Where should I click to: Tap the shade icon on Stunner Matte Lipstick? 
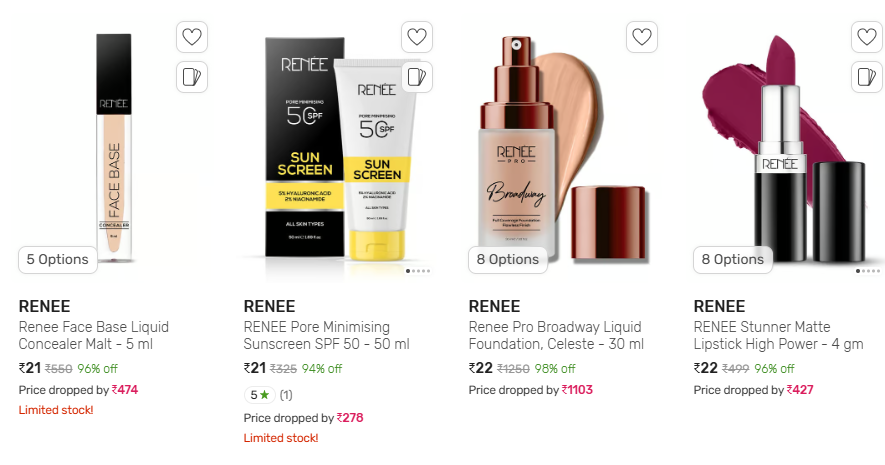[867, 77]
